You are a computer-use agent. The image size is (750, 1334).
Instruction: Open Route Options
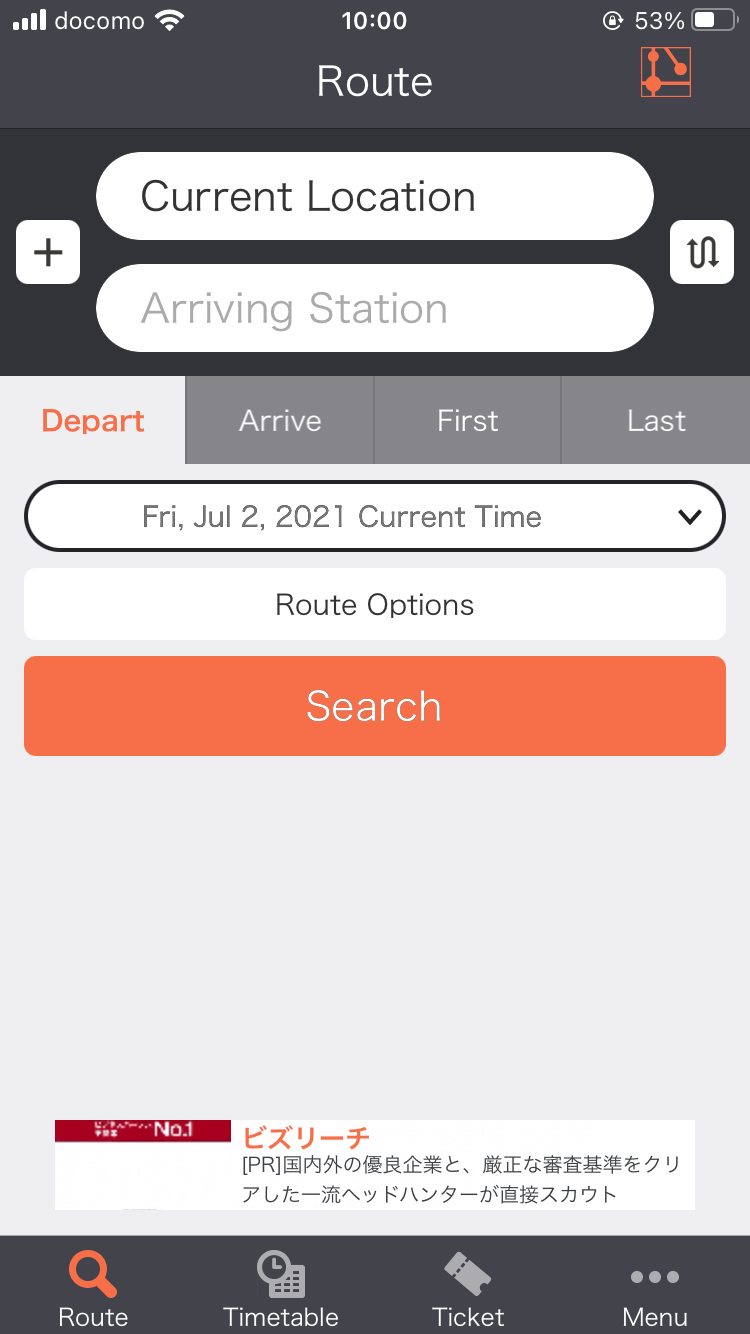374,605
